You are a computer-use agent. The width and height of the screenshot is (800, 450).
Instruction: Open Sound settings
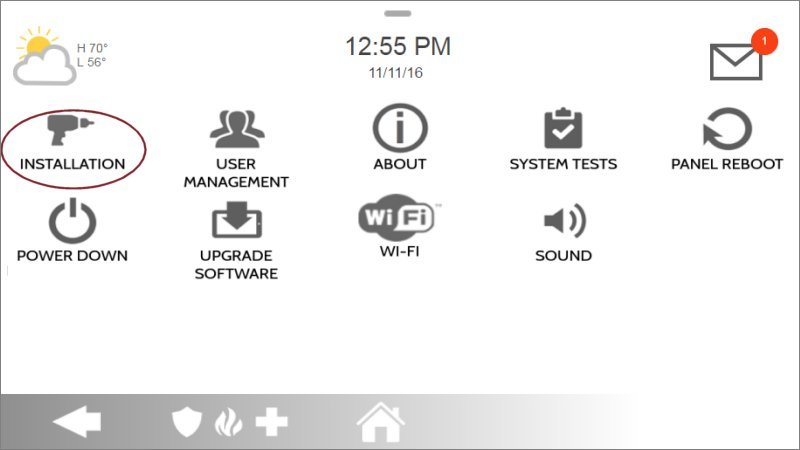pos(563,231)
